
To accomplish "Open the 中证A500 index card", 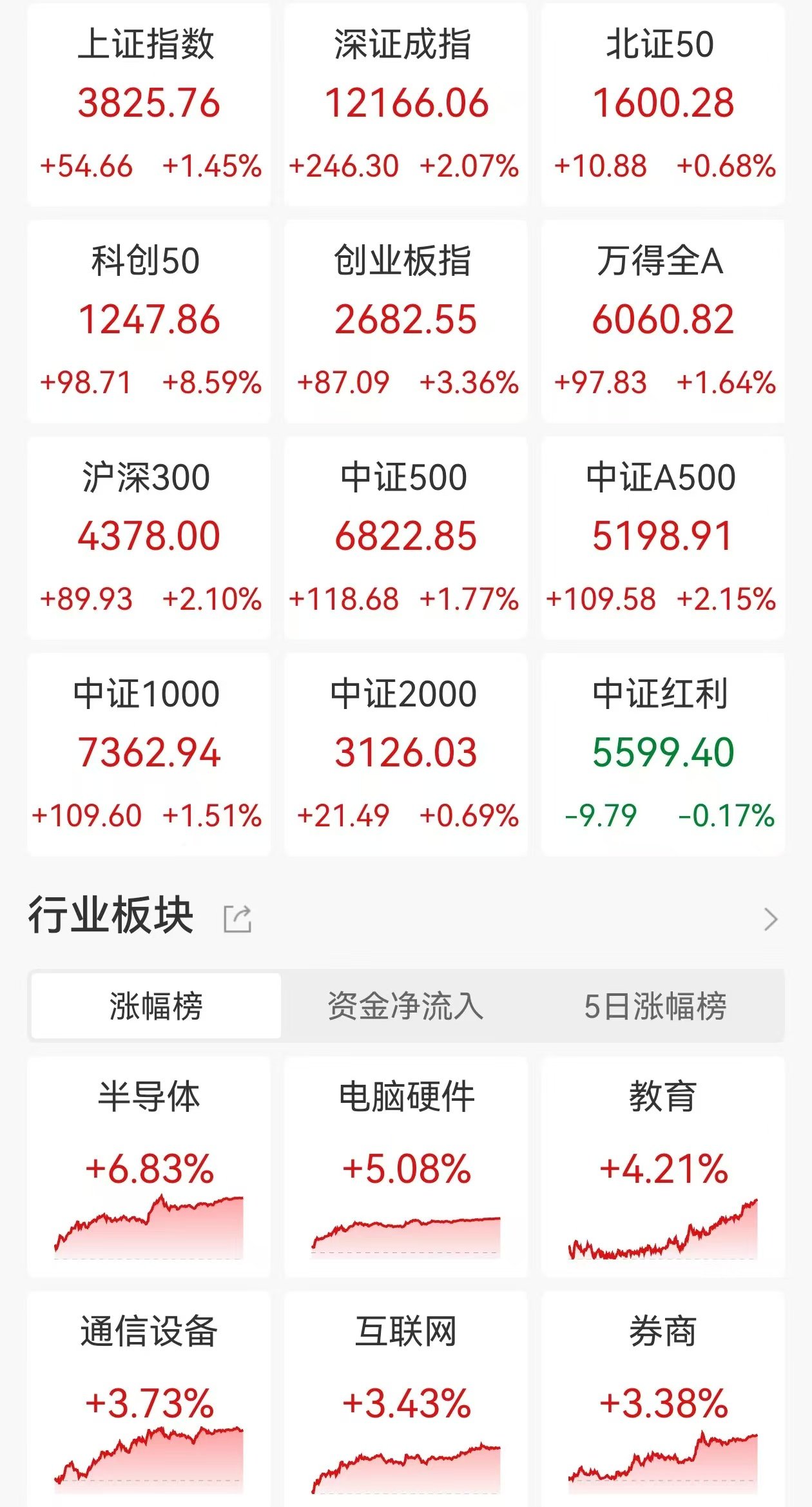I will (x=663, y=538).
